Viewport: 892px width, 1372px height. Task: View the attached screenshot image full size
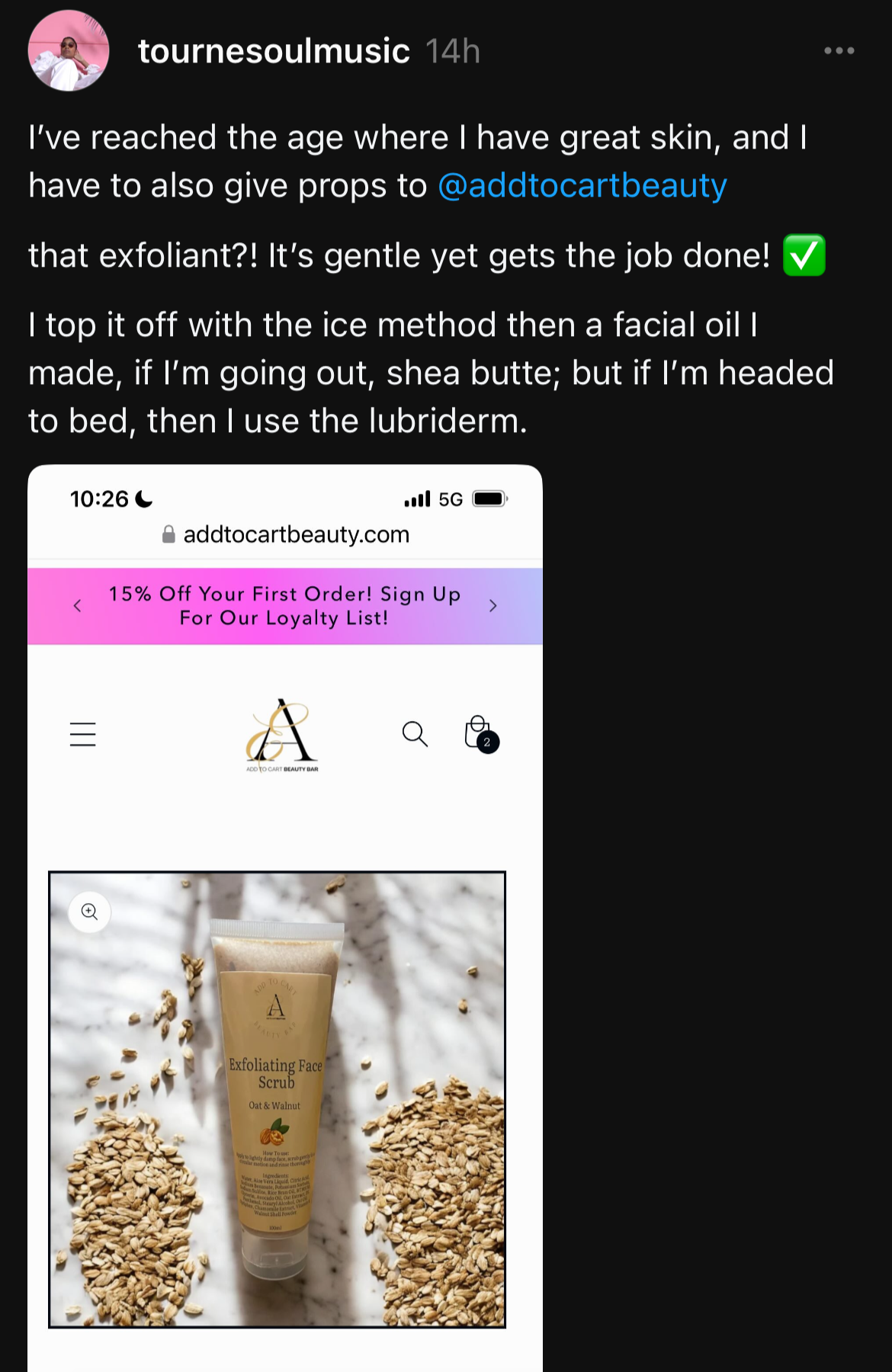[x=285, y=915]
